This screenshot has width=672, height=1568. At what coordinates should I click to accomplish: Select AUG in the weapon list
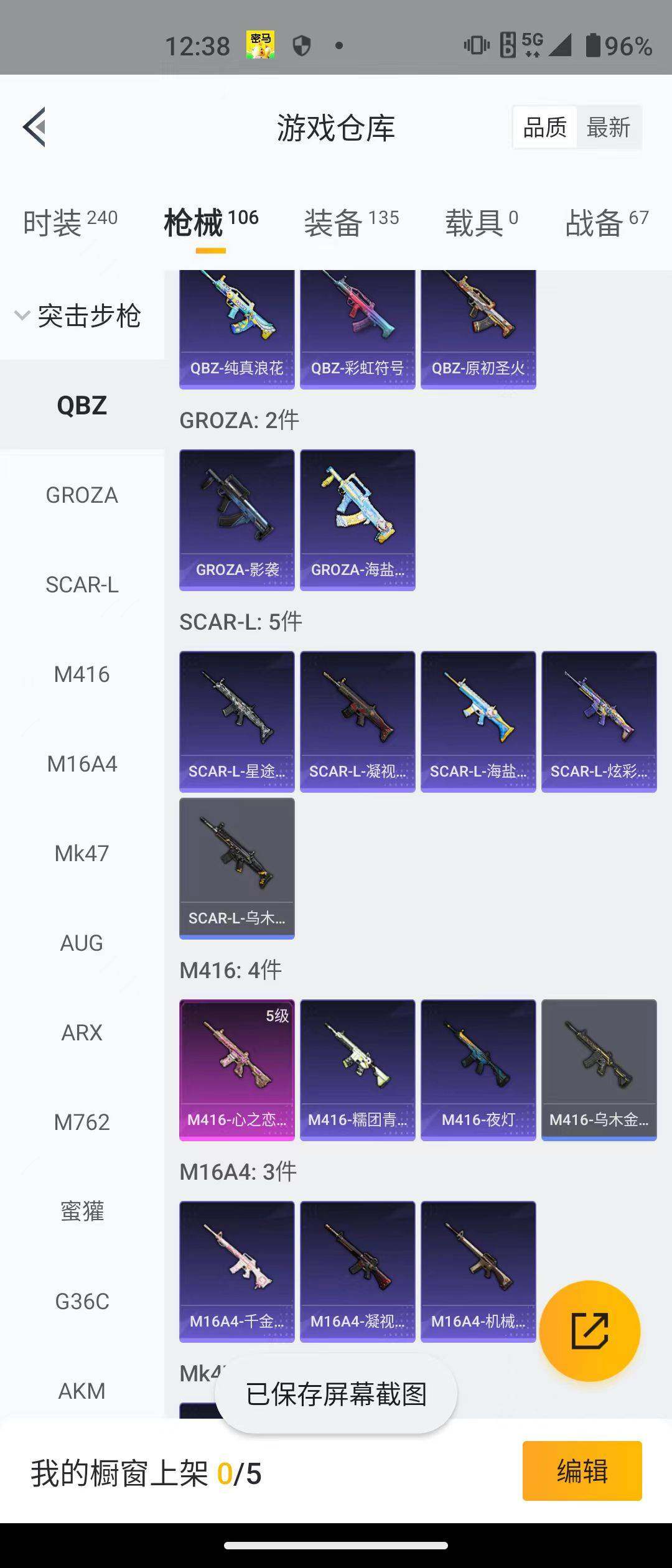point(82,943)
